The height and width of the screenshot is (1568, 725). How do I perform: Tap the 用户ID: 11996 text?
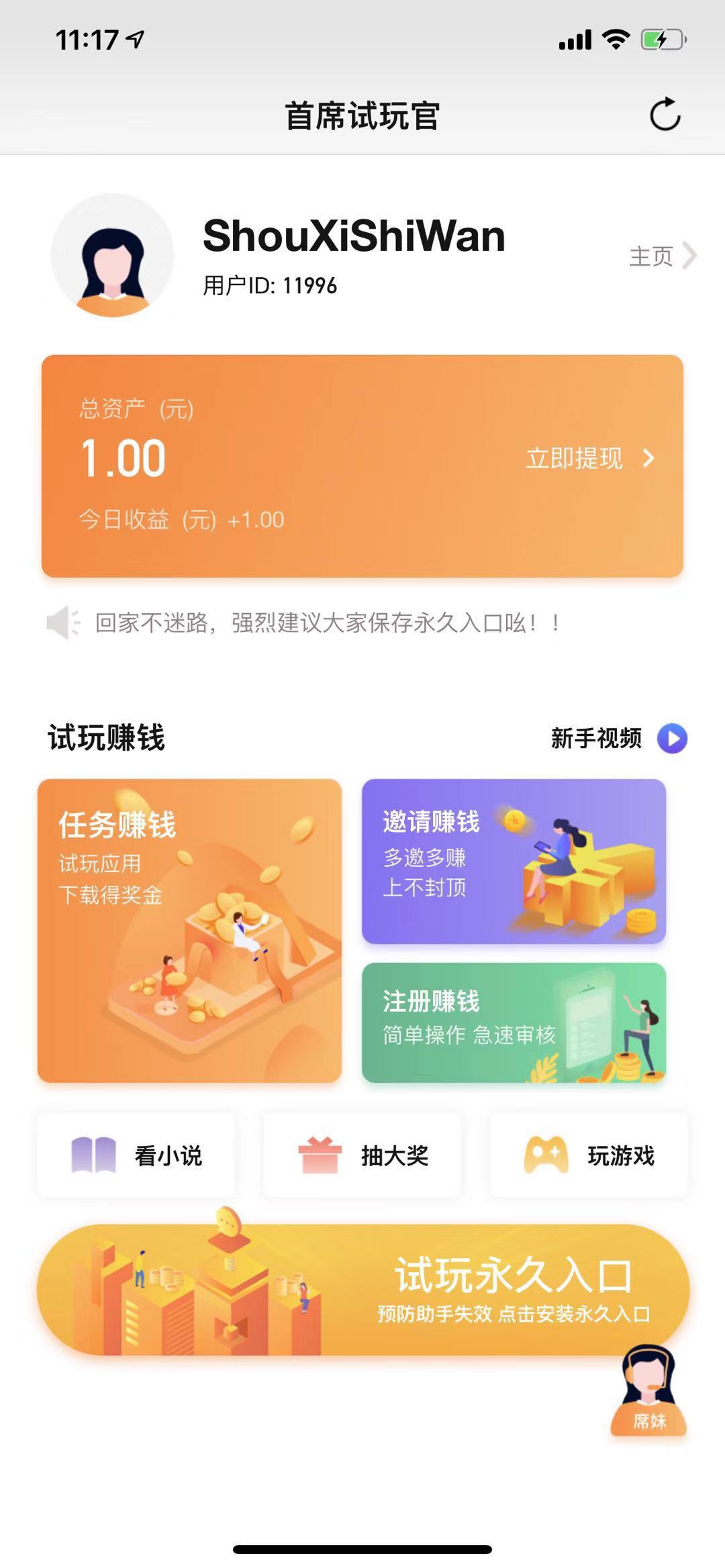(271, 284)
